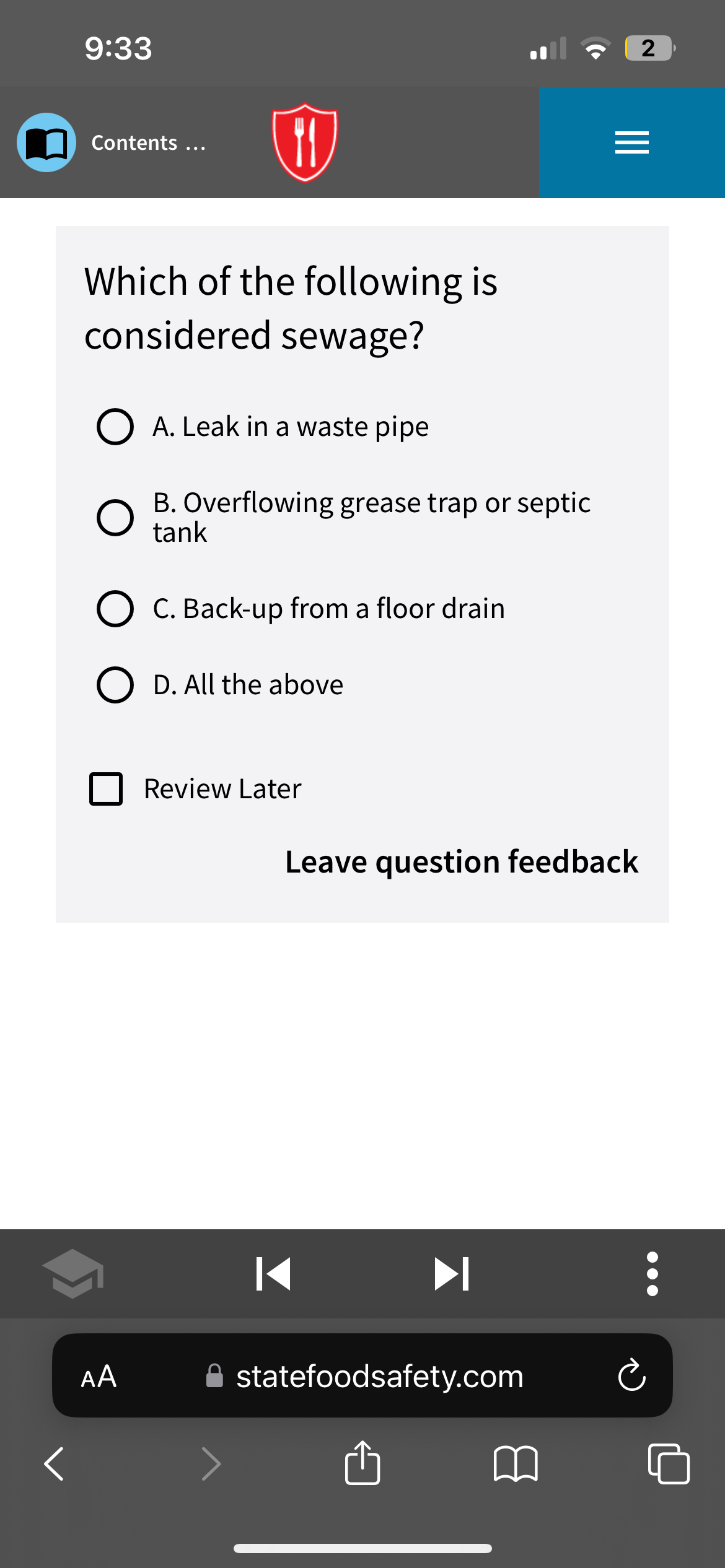Open Safari bookmarks
Viewport: 725px width, 1568px height.
click(x=516, y=1464)
